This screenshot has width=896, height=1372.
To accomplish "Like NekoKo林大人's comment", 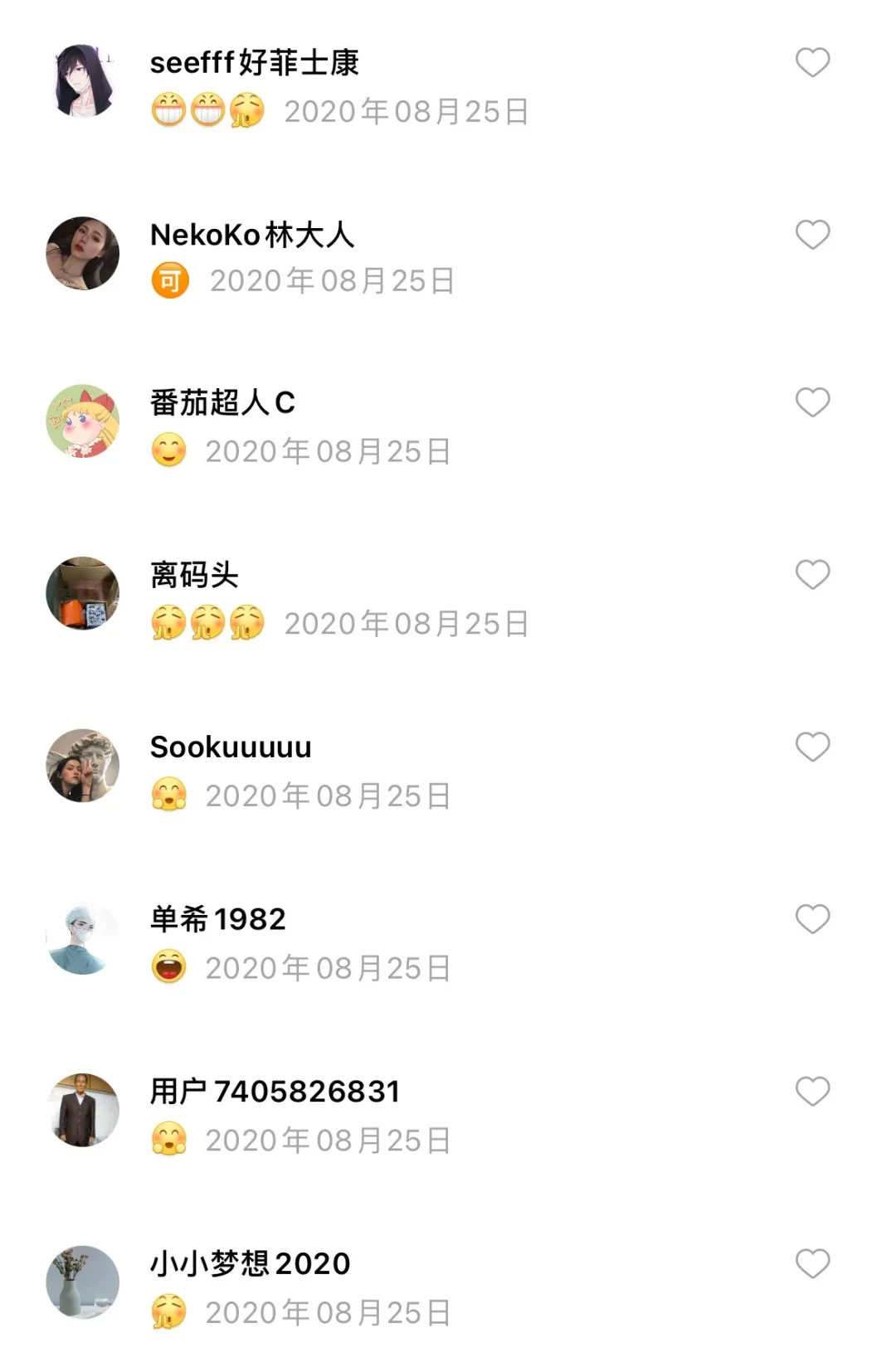I will coord(812,235).
